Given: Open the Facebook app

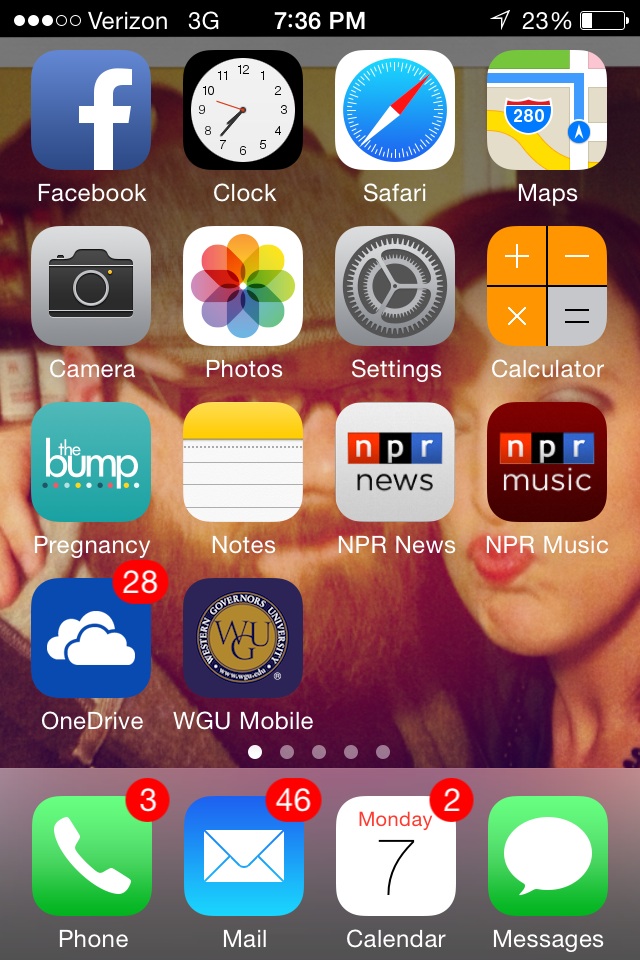Looking at the screenshot, I should pyautogui.click(x=91, y=110).
